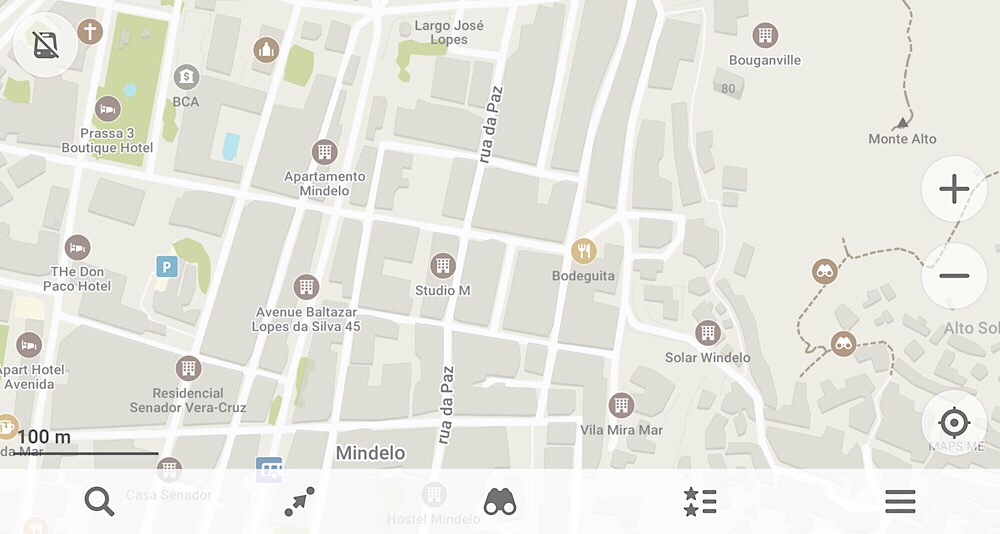Select the Solar Windelo marker
Image resolution: width=1000 pixels, height=534 pixels.
[708, 333]
